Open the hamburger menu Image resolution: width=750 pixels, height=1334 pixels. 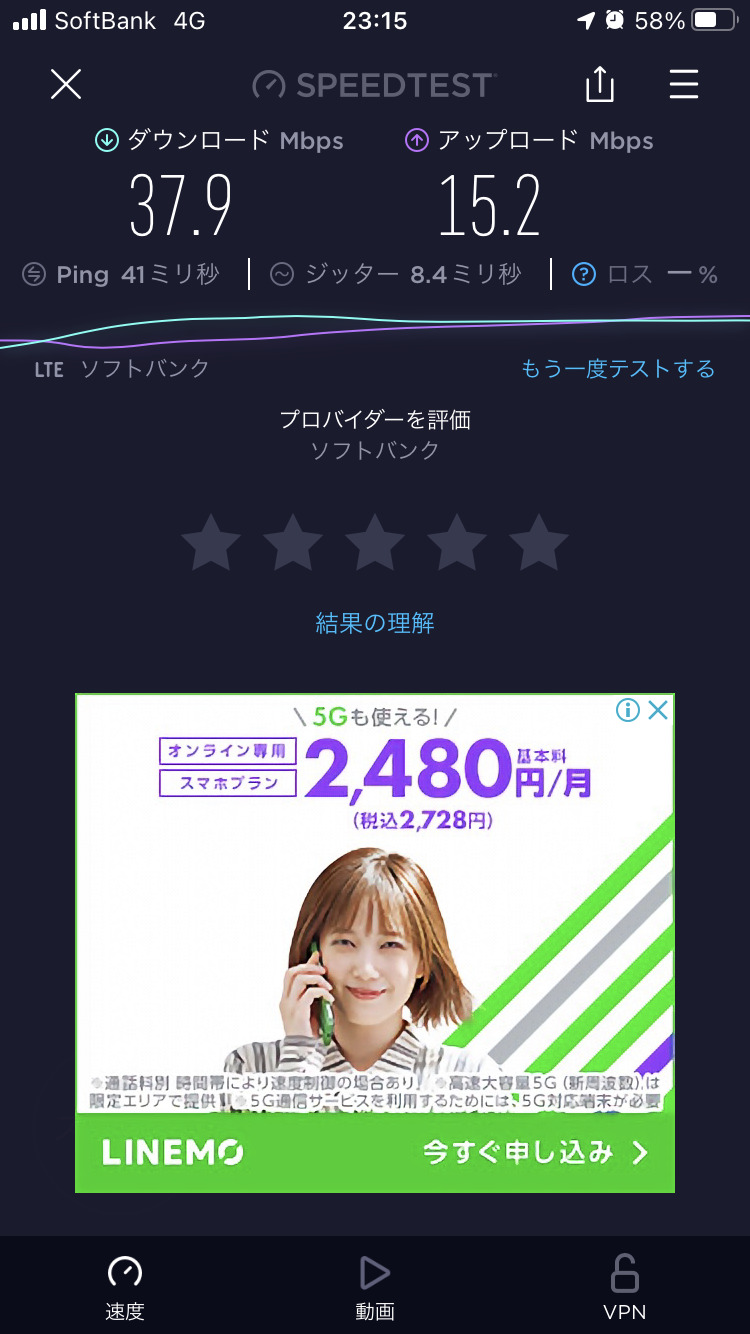point(684,85)
